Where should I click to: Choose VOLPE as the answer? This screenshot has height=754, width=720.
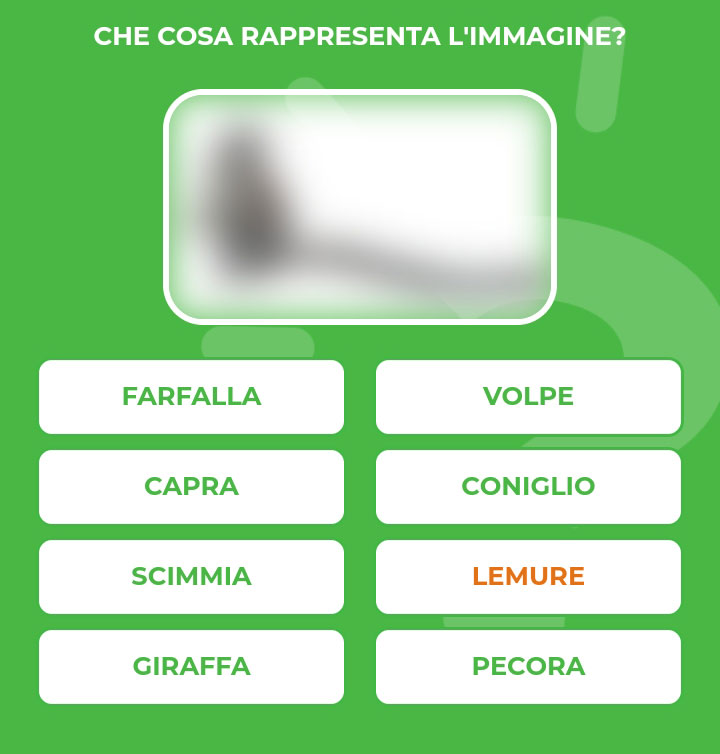point(528,397)
